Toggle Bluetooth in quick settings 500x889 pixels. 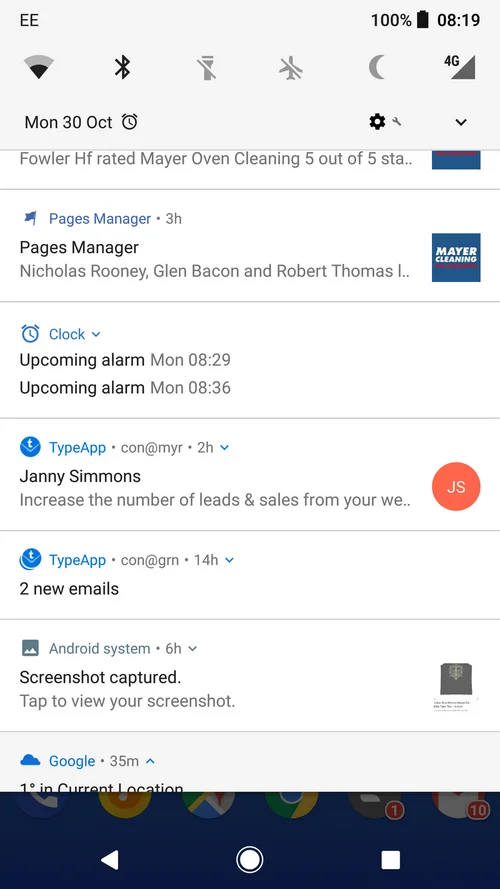pos(122,67)
